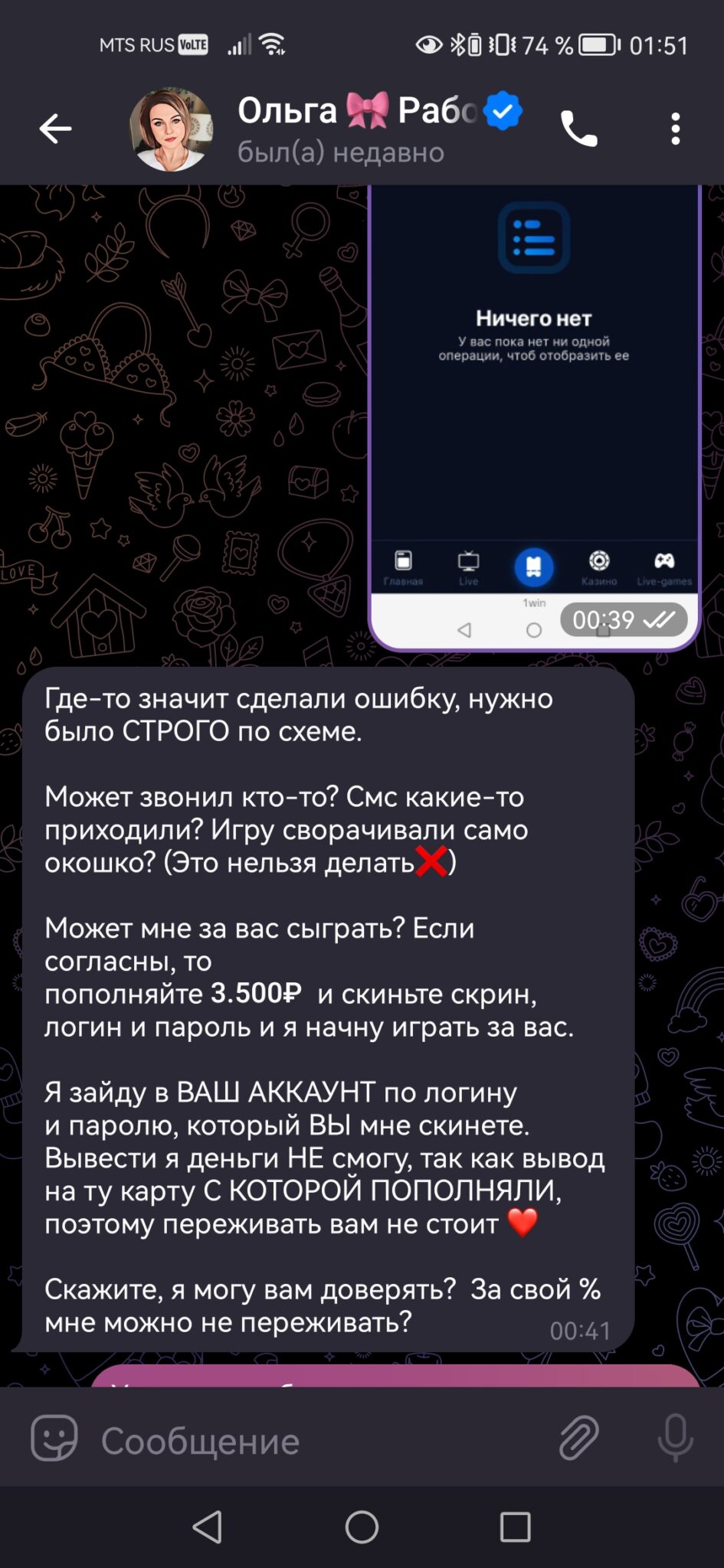Viewport: 724px width, 1568px height.
Task: Call Ольга with the phone icon
Action: (578, 129)
